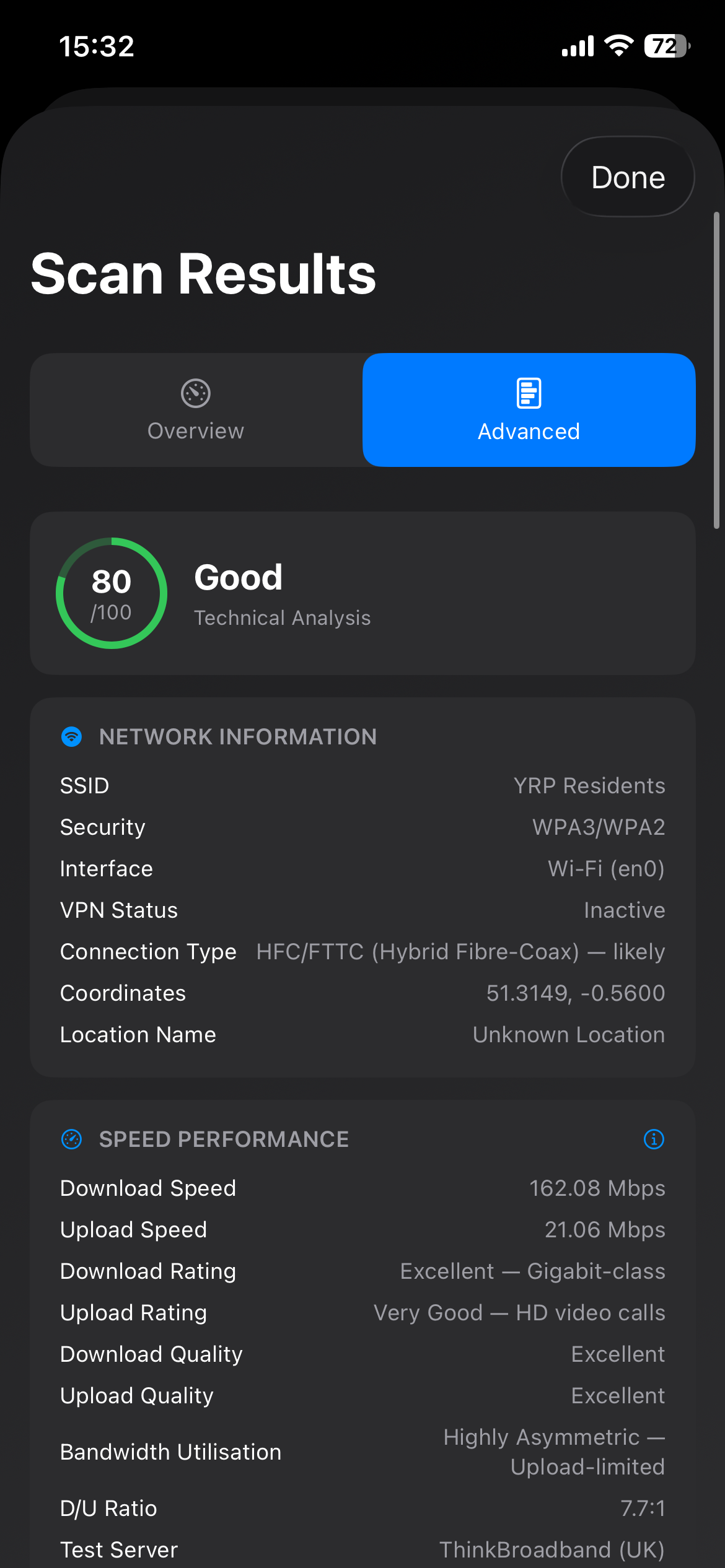Image resolution: width=725 pixels, height=1568 pixels.
Task: Tap the 15:32 clock in status bar
Action: pos(98,46)
